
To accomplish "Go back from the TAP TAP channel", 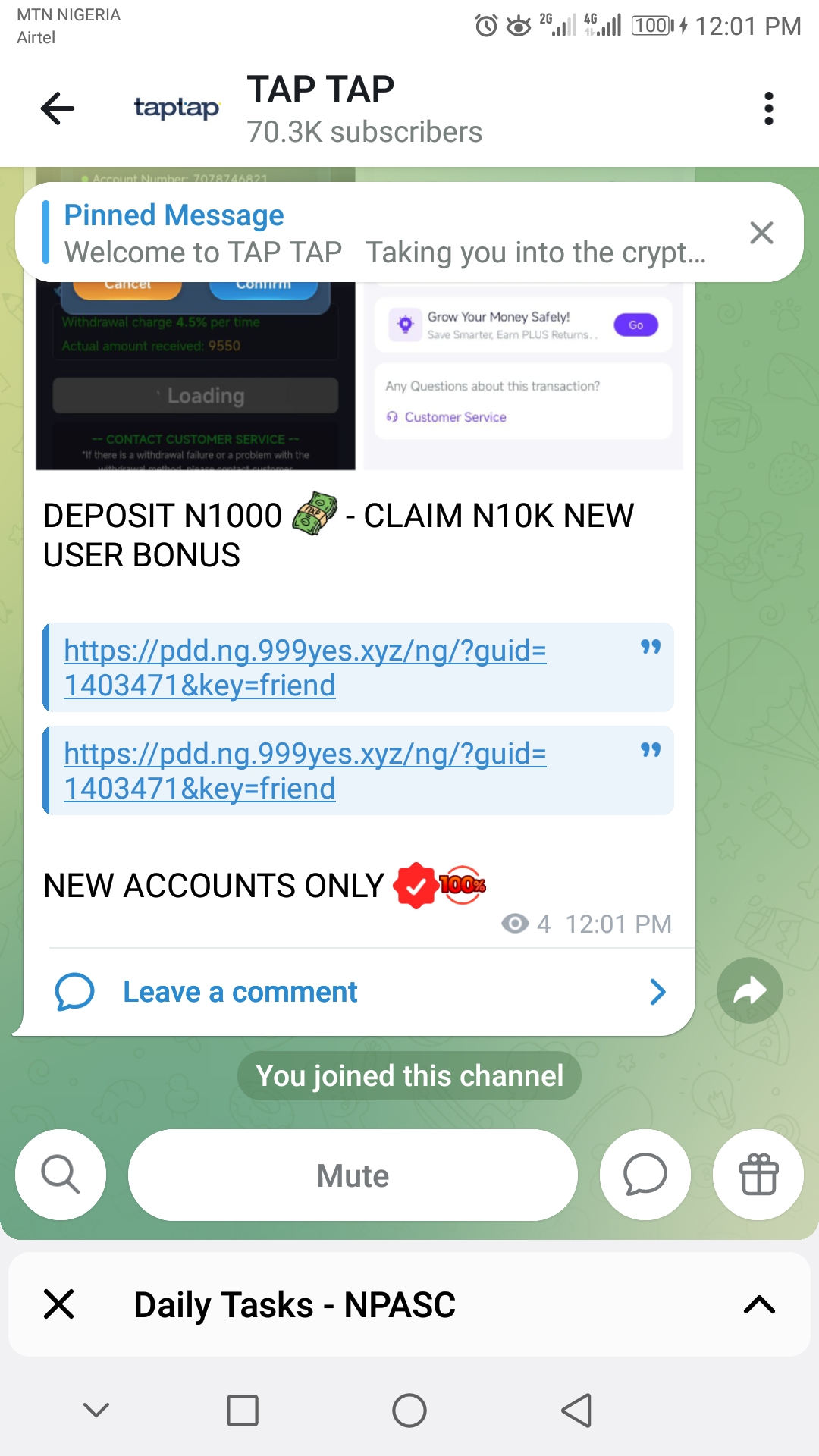I will (x=58, y=108).
